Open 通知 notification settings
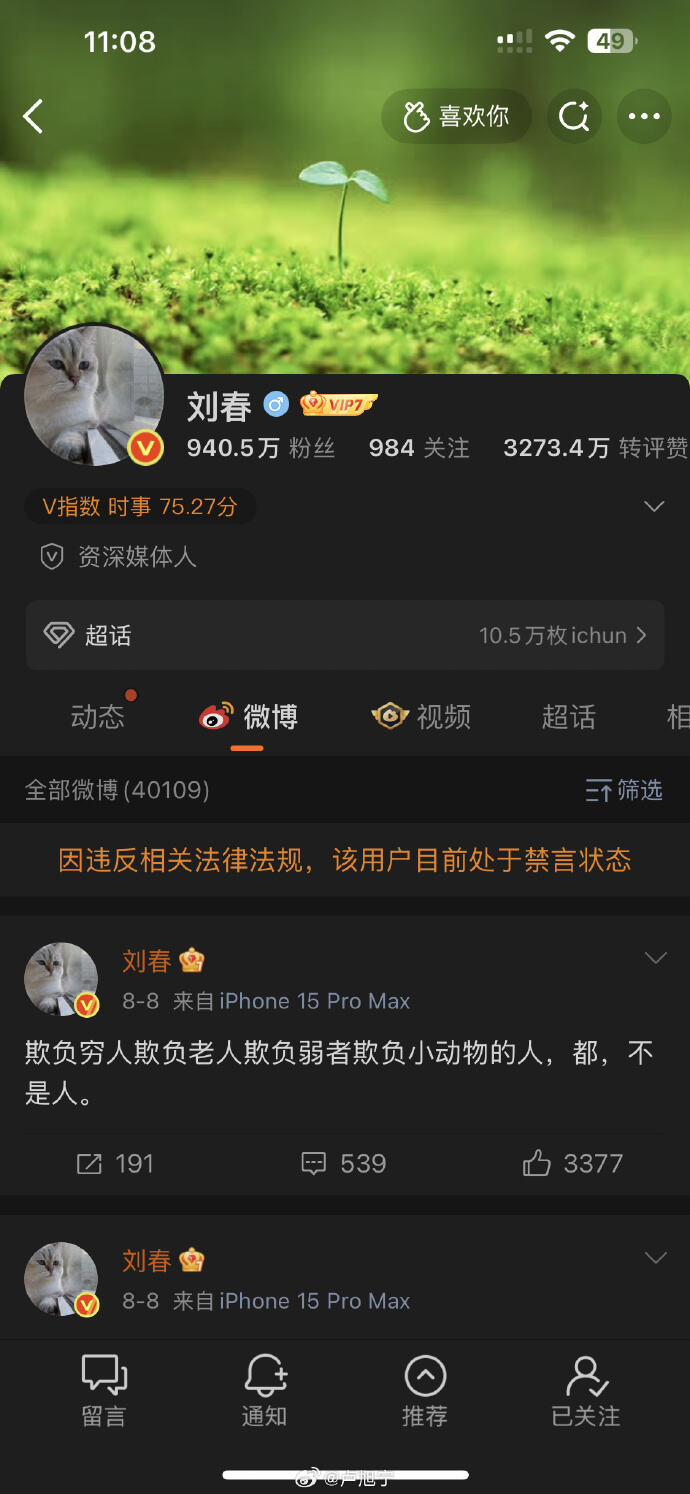Image resolution: width=690 pixels, height=1494 pixels. coord(265,1390)
